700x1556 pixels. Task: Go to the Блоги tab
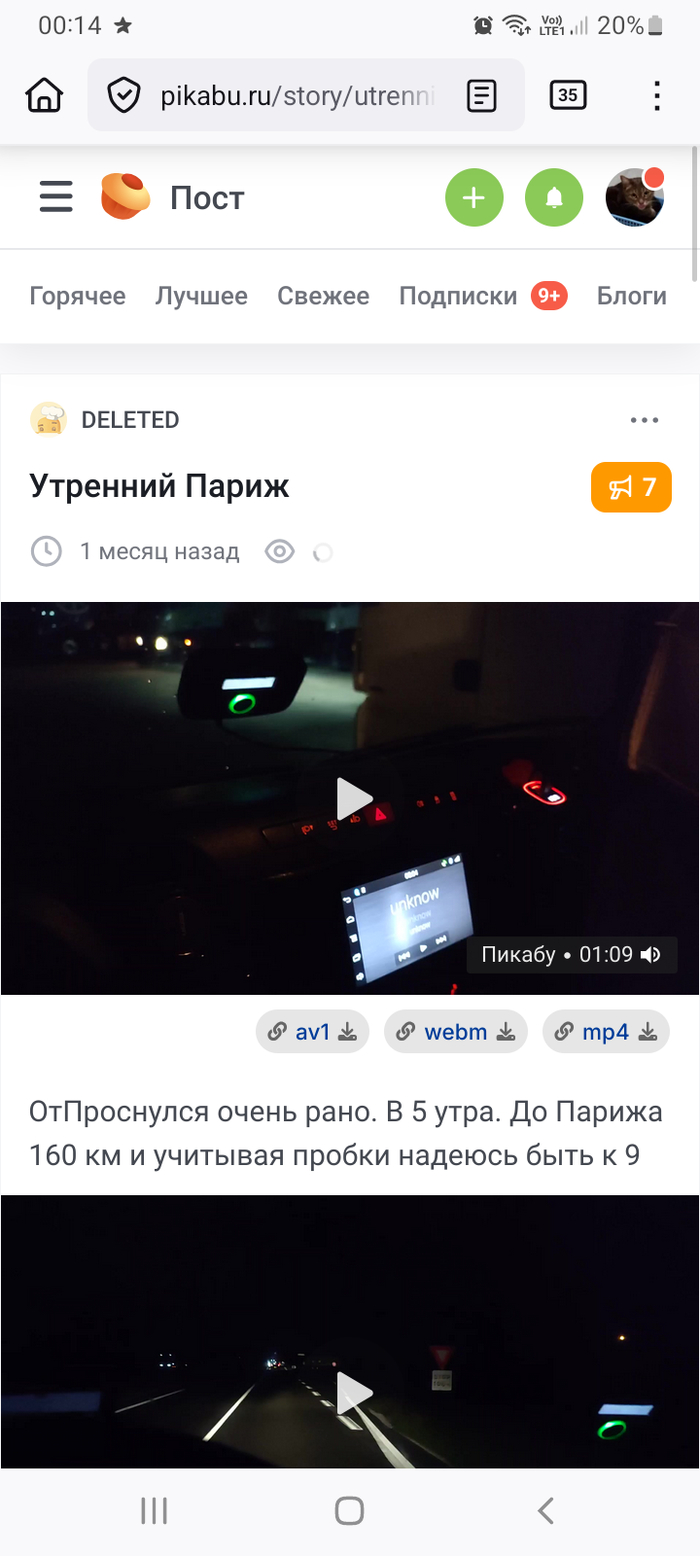[631, 296]
